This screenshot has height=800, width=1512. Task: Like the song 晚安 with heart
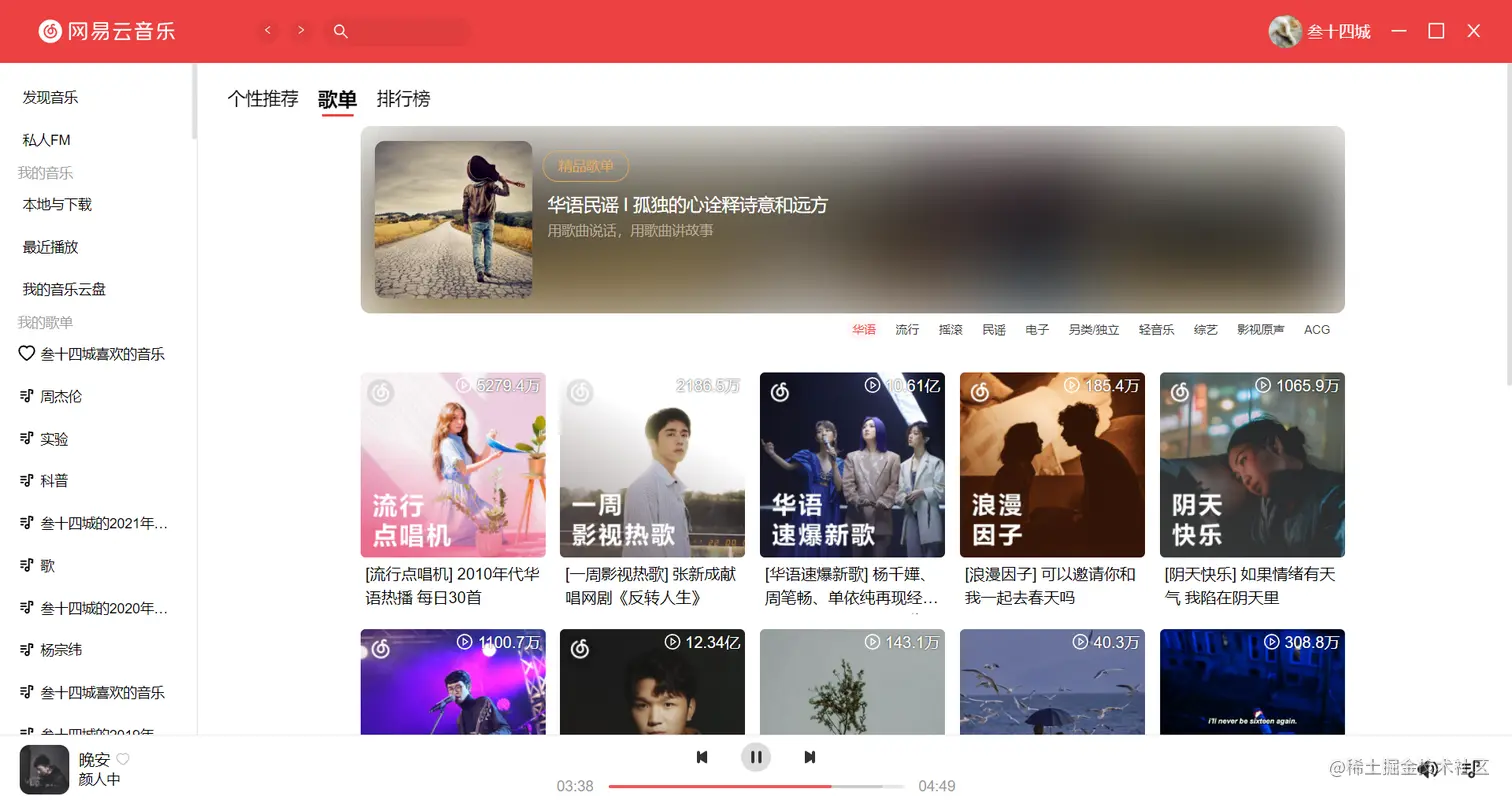[123, 759]
